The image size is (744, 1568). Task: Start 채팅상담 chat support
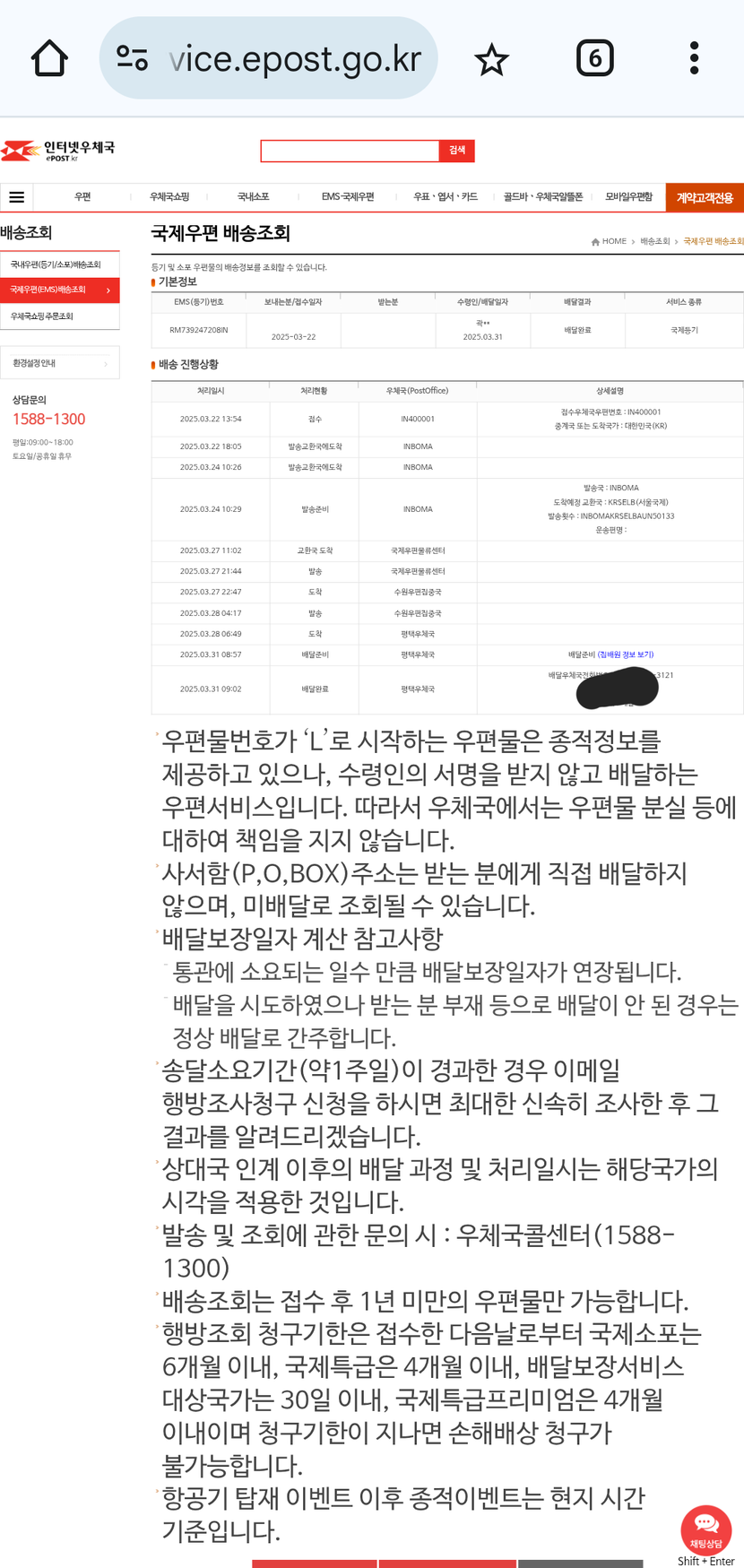click(706, 1529)
